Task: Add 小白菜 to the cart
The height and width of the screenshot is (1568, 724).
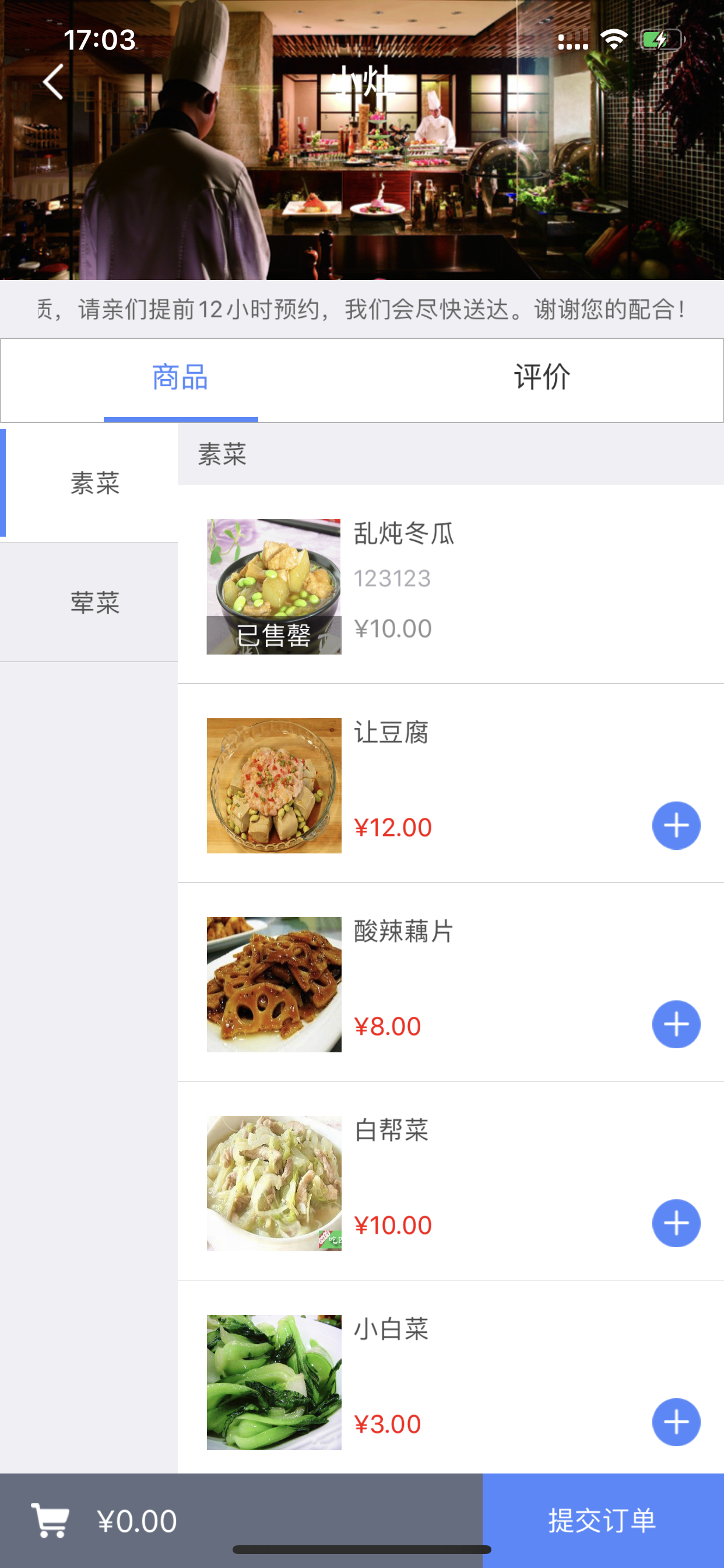Action: coord(676,1422)
